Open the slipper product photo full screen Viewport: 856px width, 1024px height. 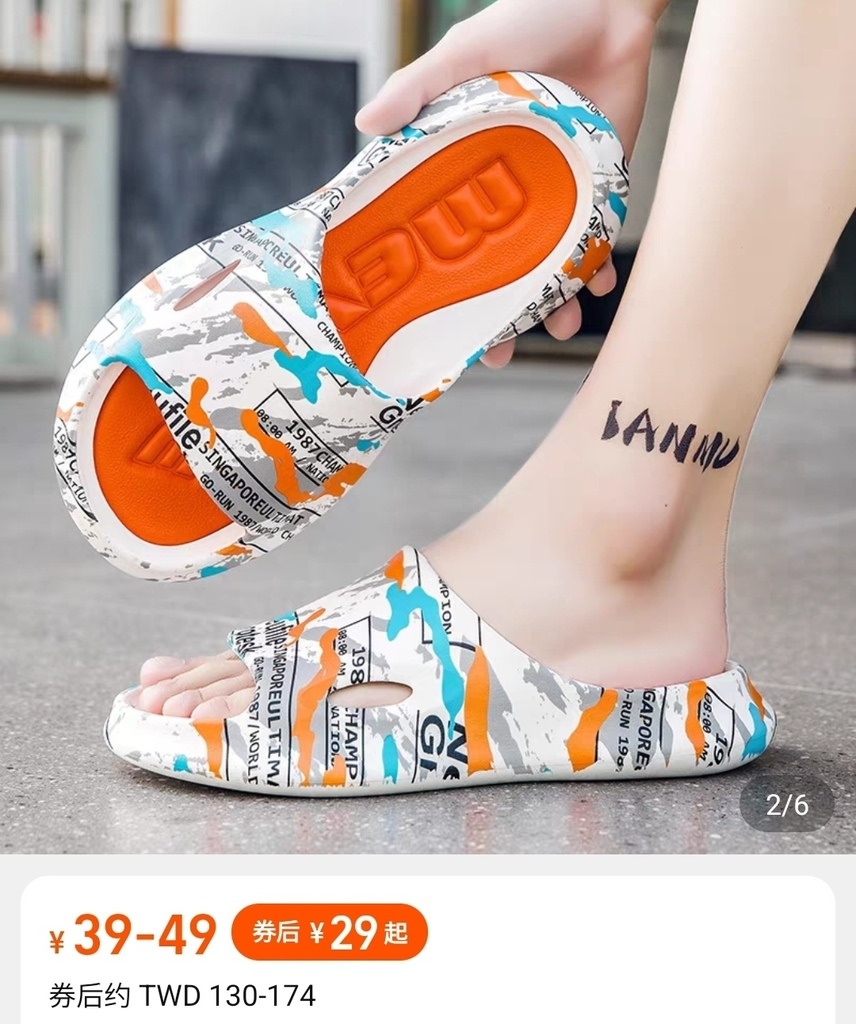pyautogui.click(x=428, y=420)
